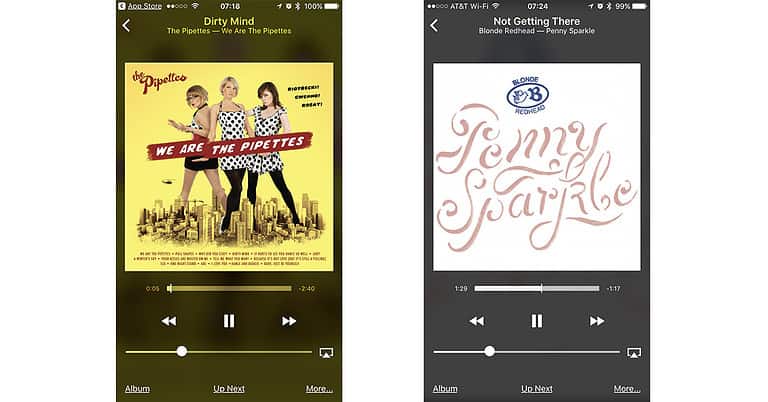Pause the Dirty Mind song
This screenshot has height=402, width=768.
229,321
